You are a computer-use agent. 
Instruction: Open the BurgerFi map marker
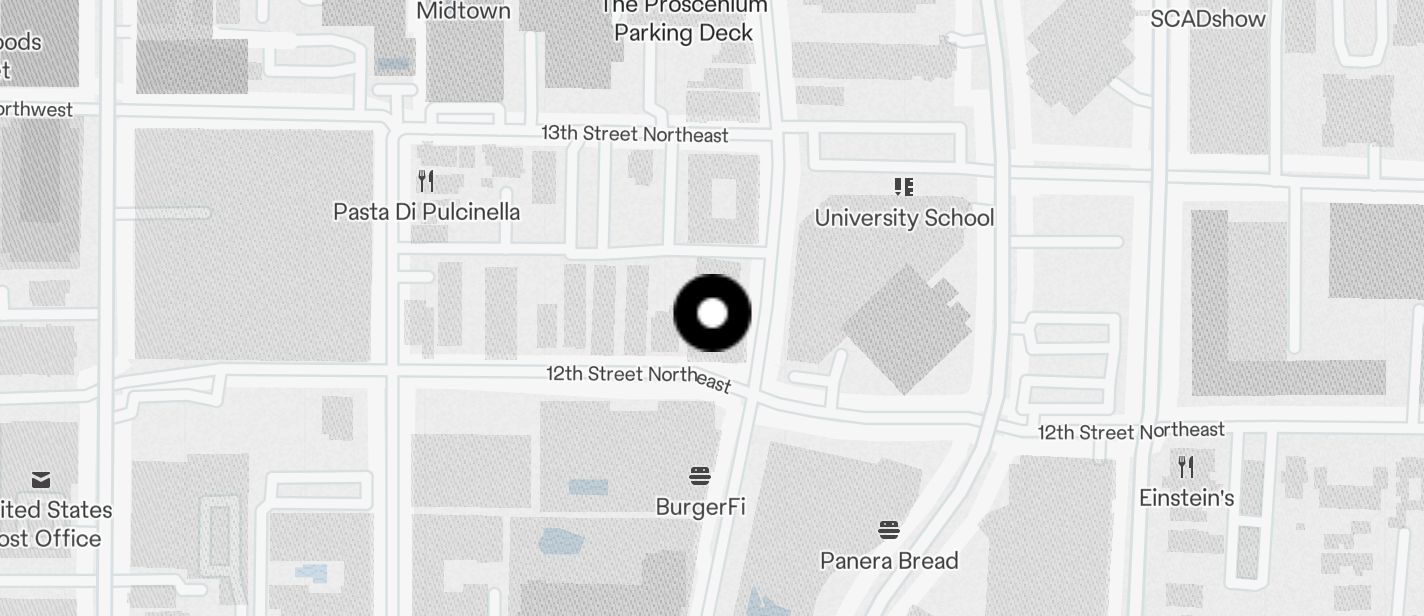(700, 475)
